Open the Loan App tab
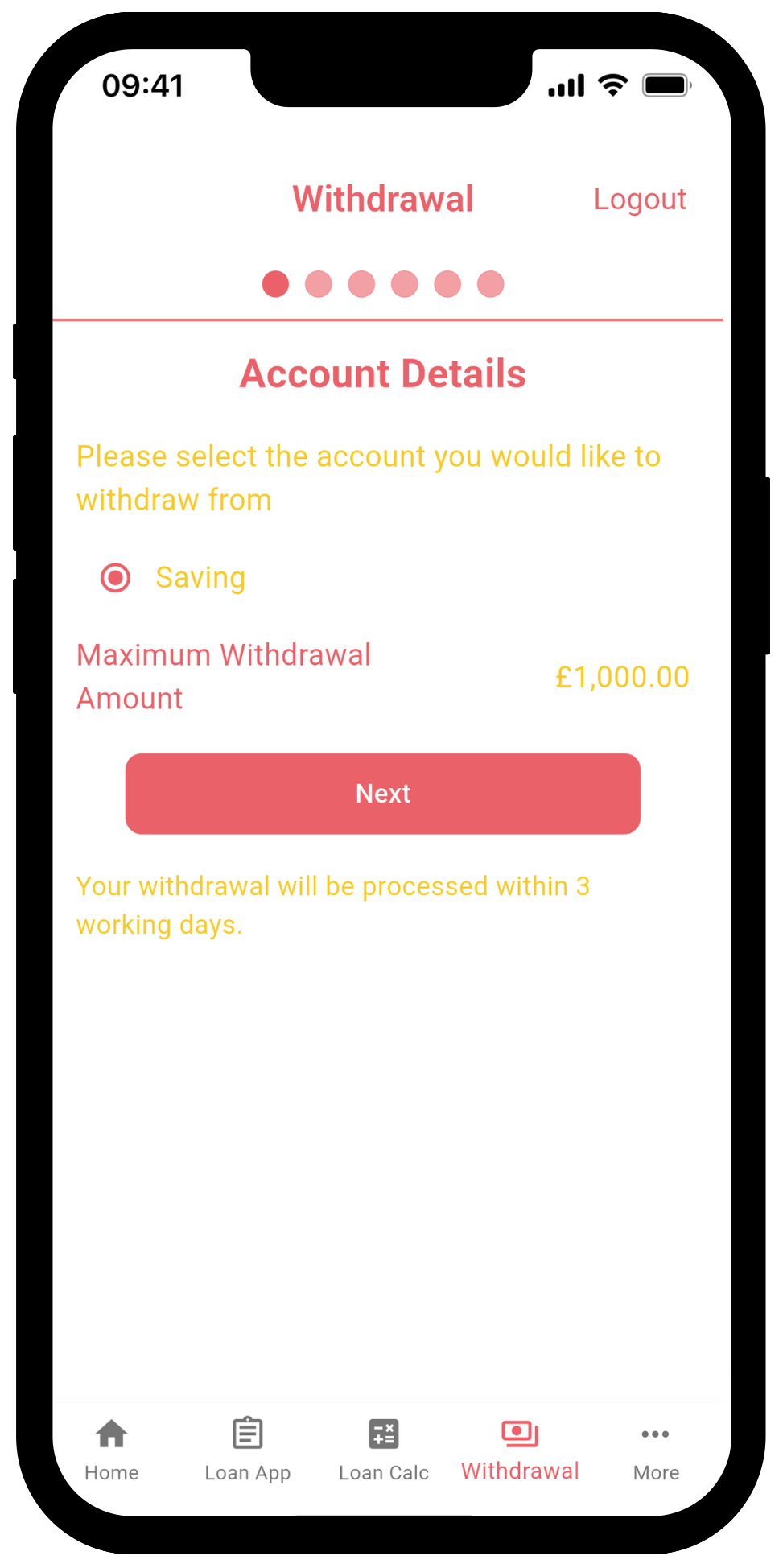 247,1450
